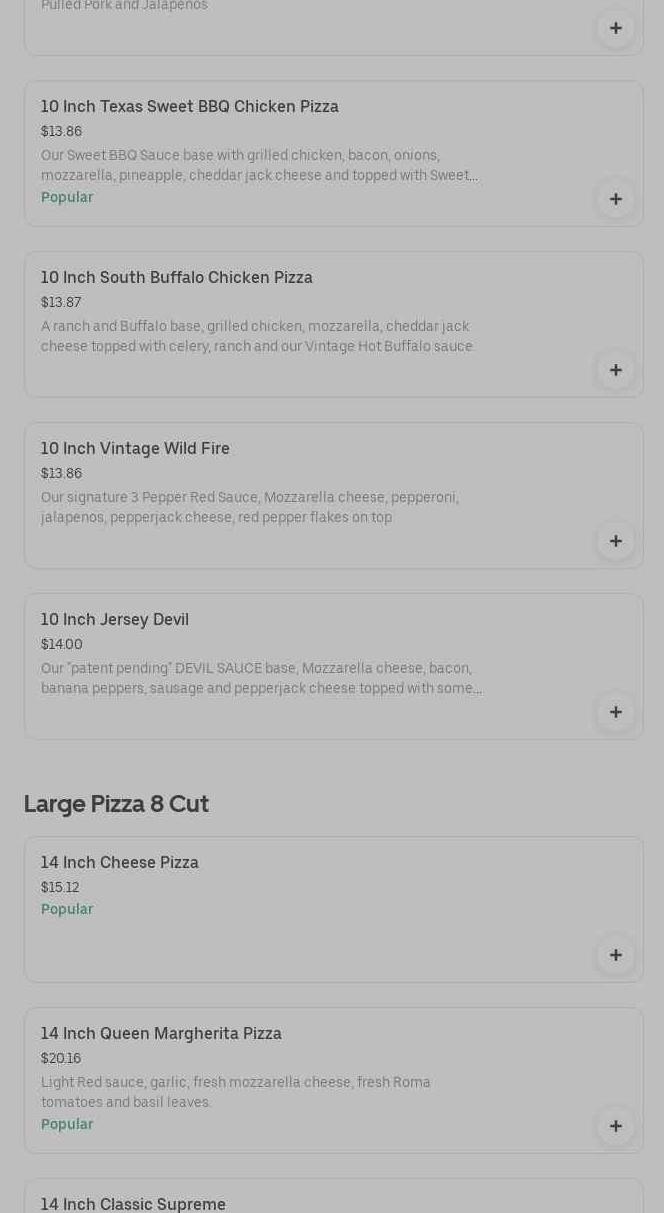Viewport: 664px width, 1213px height.
Task: Open 14 Inch Cheese Pizza item details
Action: (x=120, y=863)
